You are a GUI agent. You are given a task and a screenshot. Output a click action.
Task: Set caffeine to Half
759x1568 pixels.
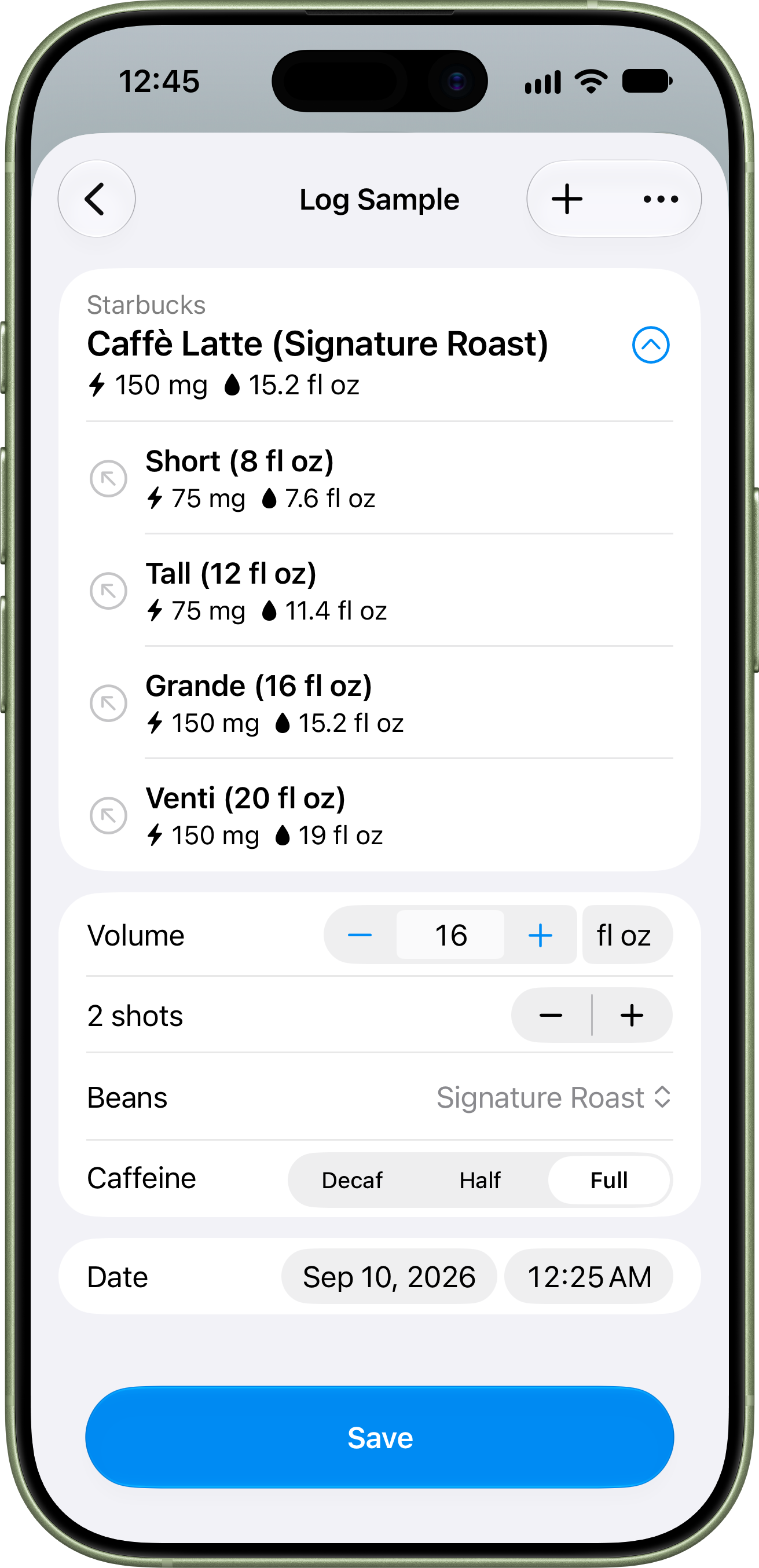[480, 1180]
